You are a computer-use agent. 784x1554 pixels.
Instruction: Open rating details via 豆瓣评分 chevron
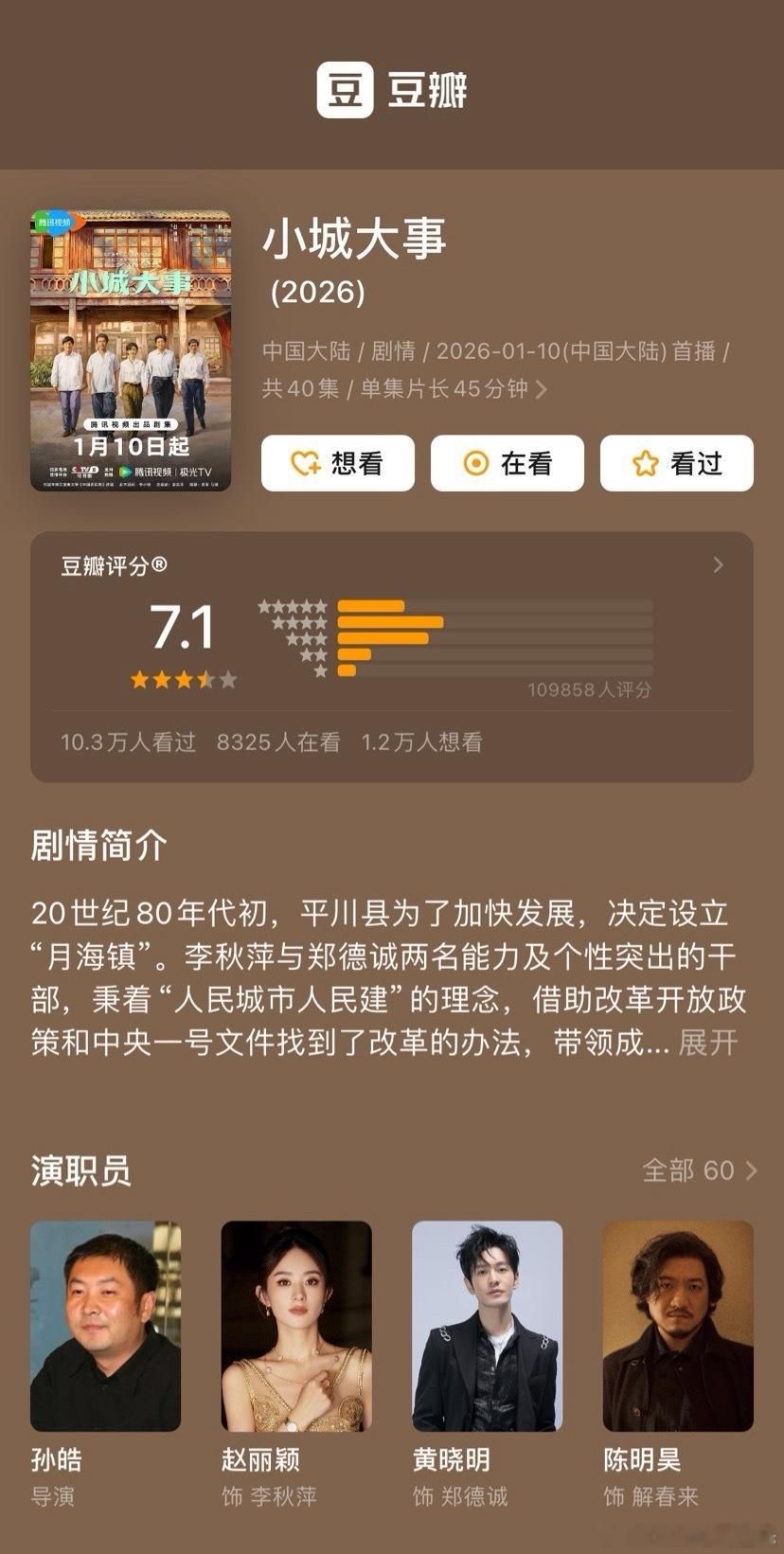point(720,565)
